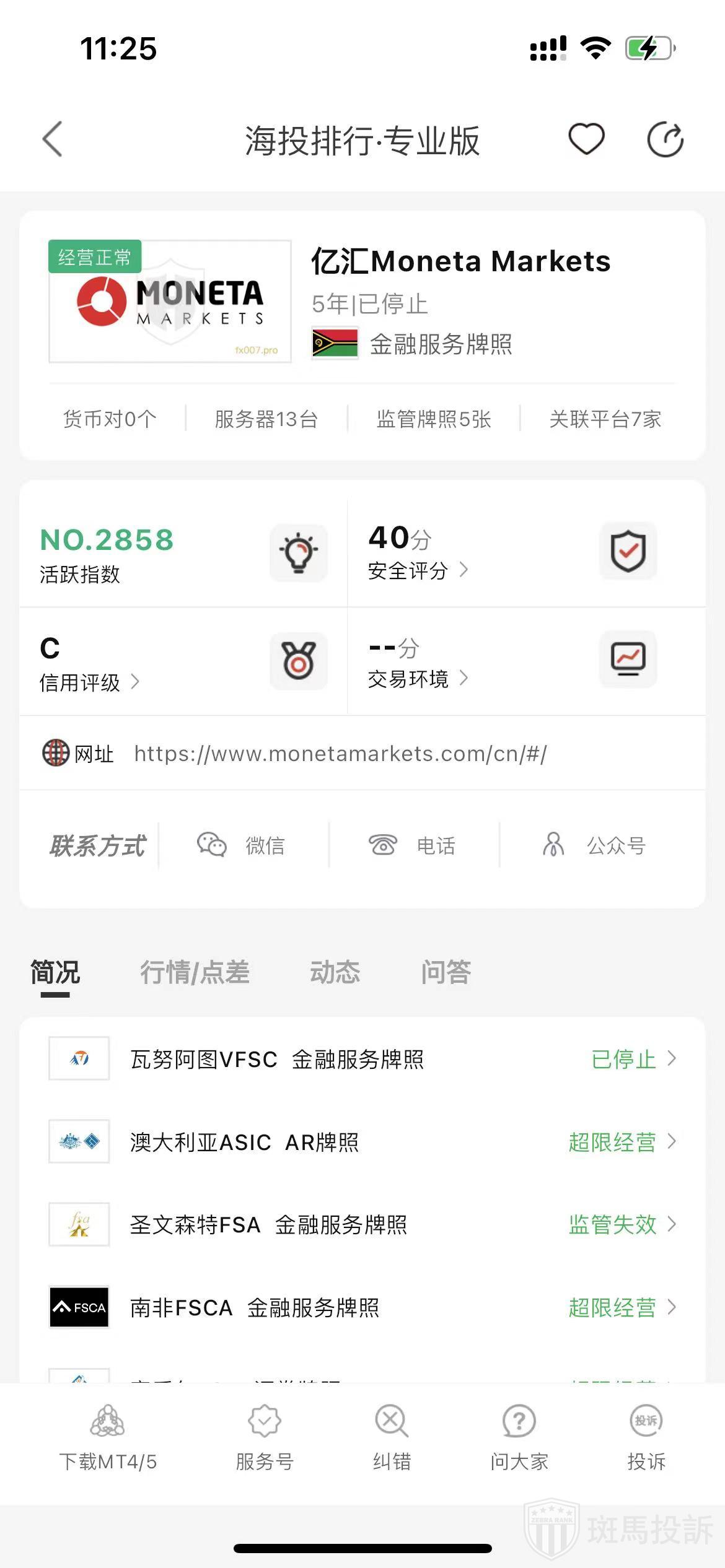
Task: Open the monetamarkets.com website link
Action: 340,754
